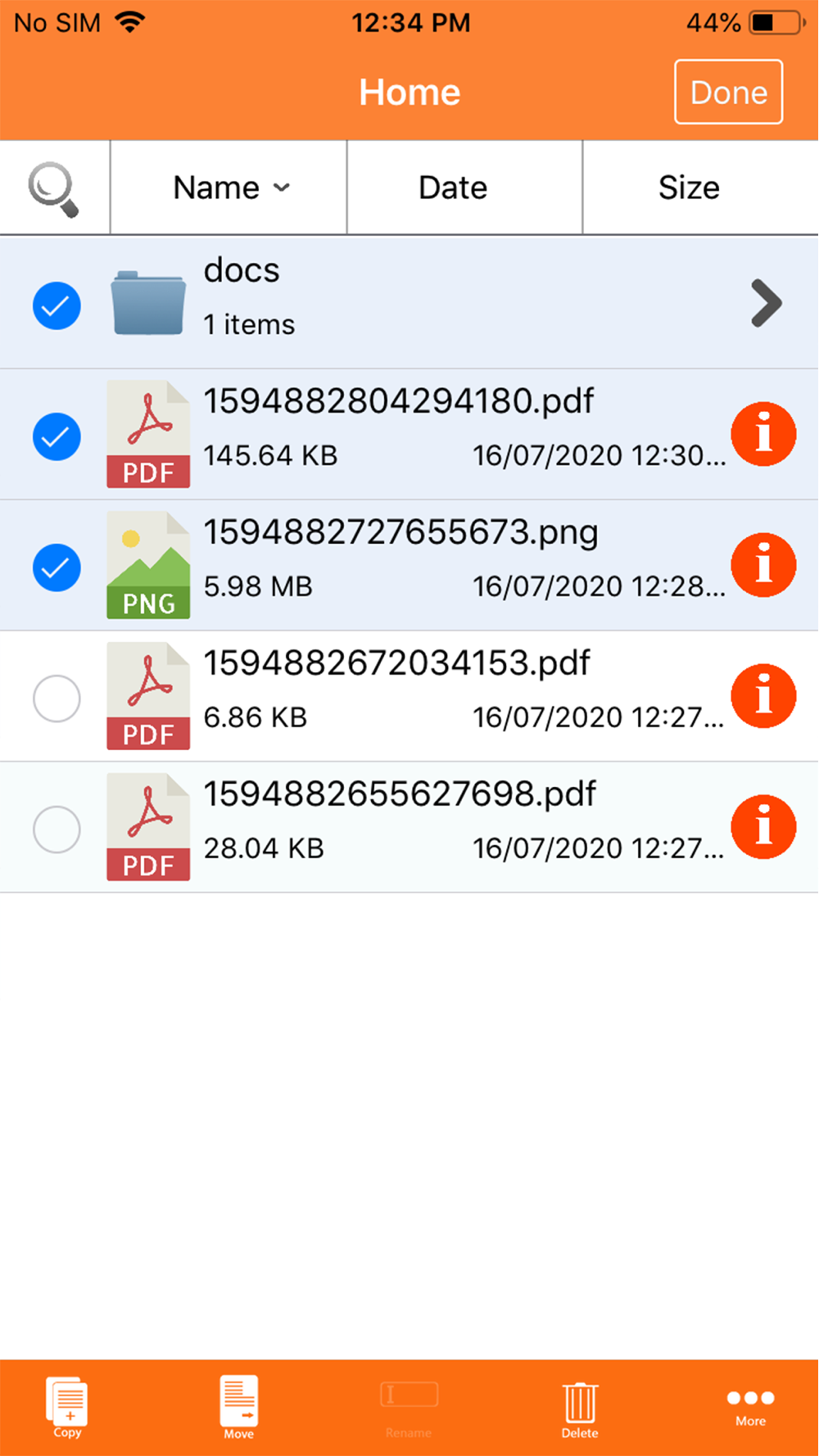Tap Done to exit selection mode
Viewport: 819px width, 1456px height.
728,92
